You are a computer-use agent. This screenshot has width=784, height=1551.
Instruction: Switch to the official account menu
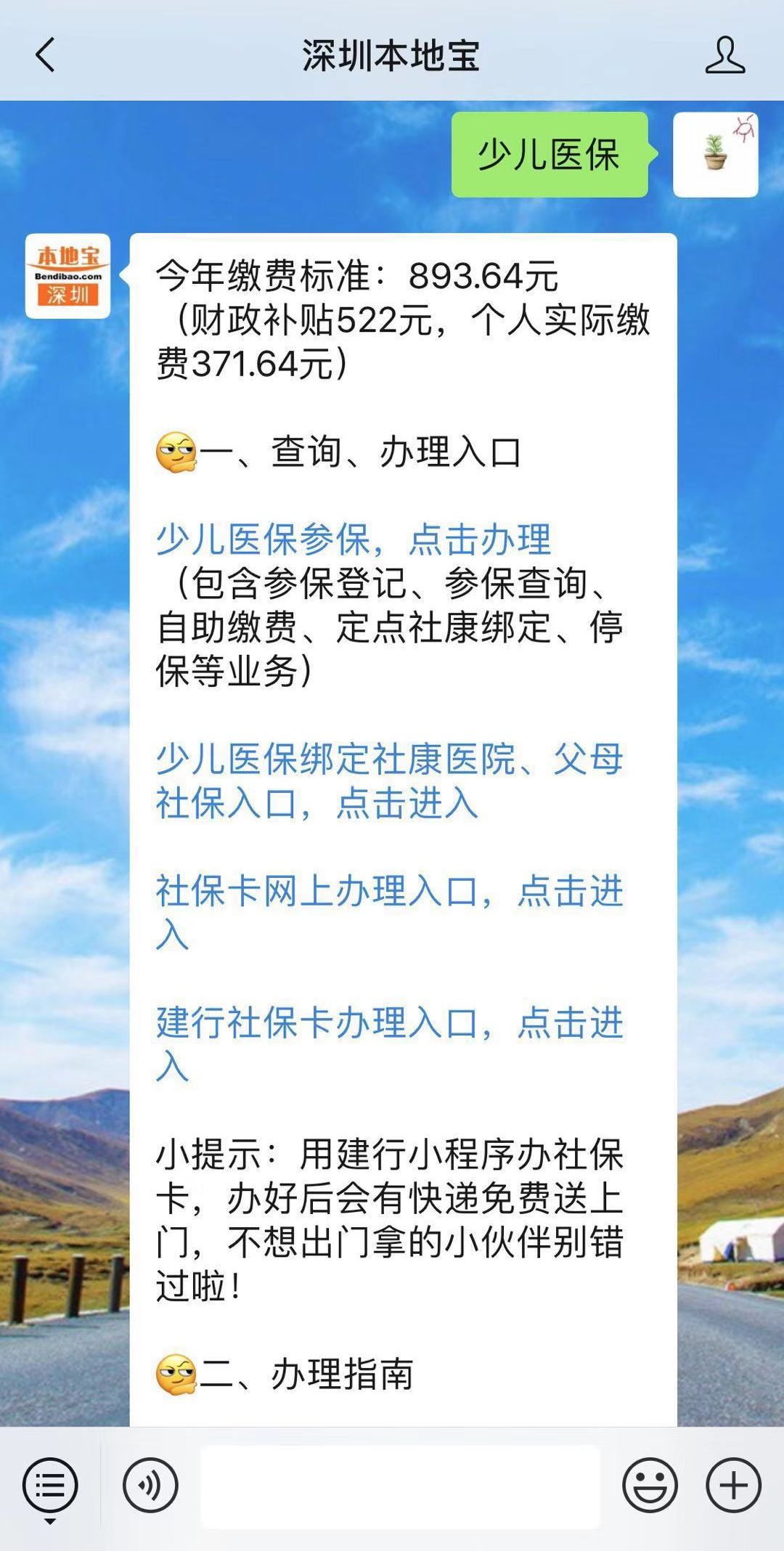[x=49, y=1486]
